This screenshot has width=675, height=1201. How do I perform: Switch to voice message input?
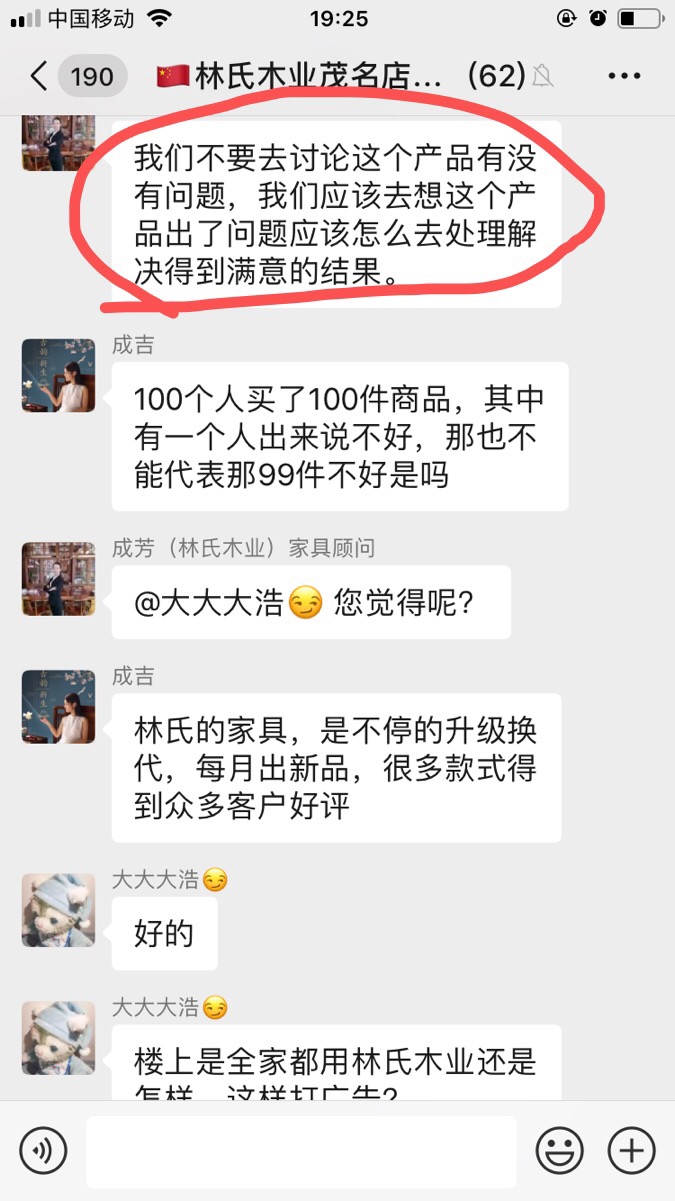point(43,1151)
